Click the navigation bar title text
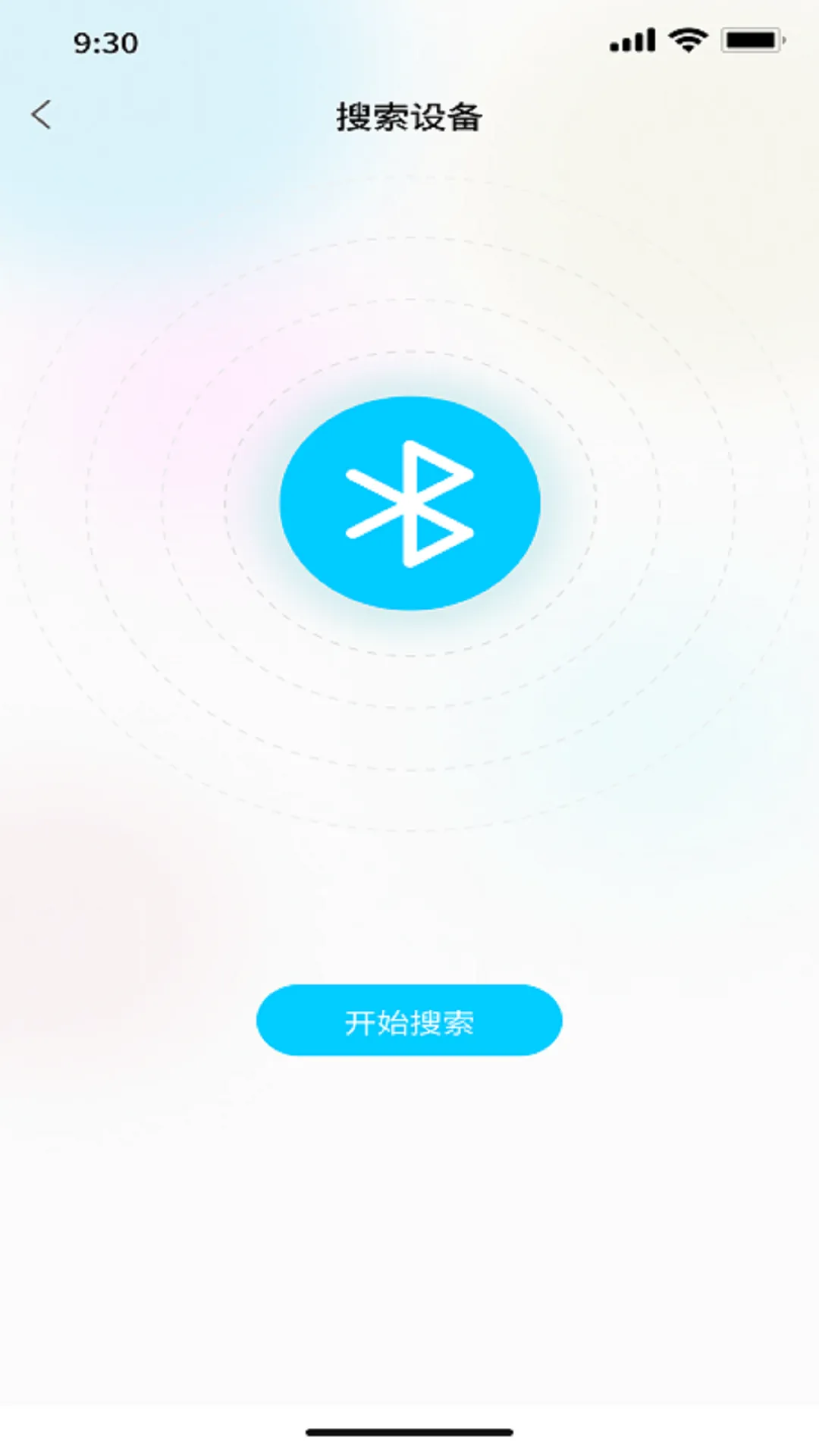This screenshot has width=819, height=1456. 409,115
